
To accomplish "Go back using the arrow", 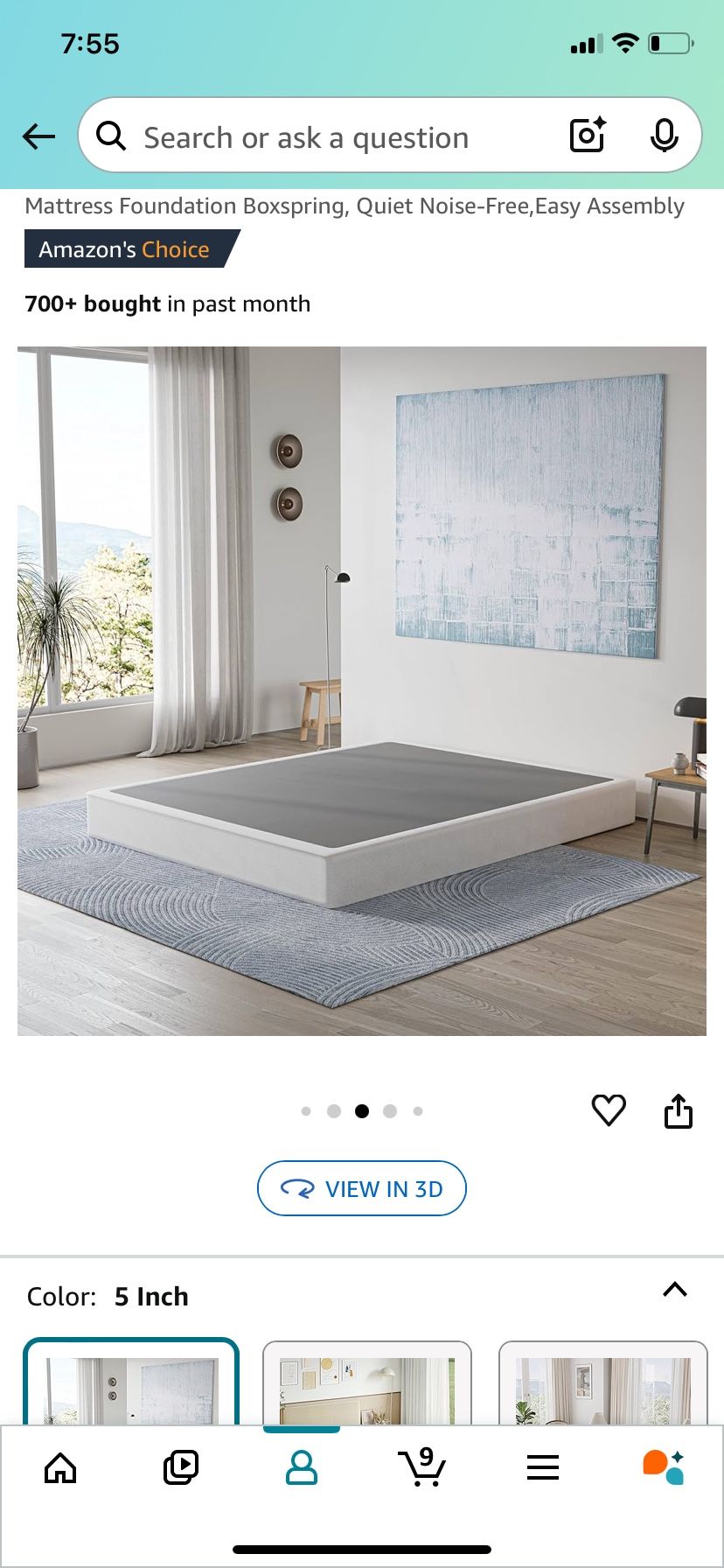I will (38, 136).
